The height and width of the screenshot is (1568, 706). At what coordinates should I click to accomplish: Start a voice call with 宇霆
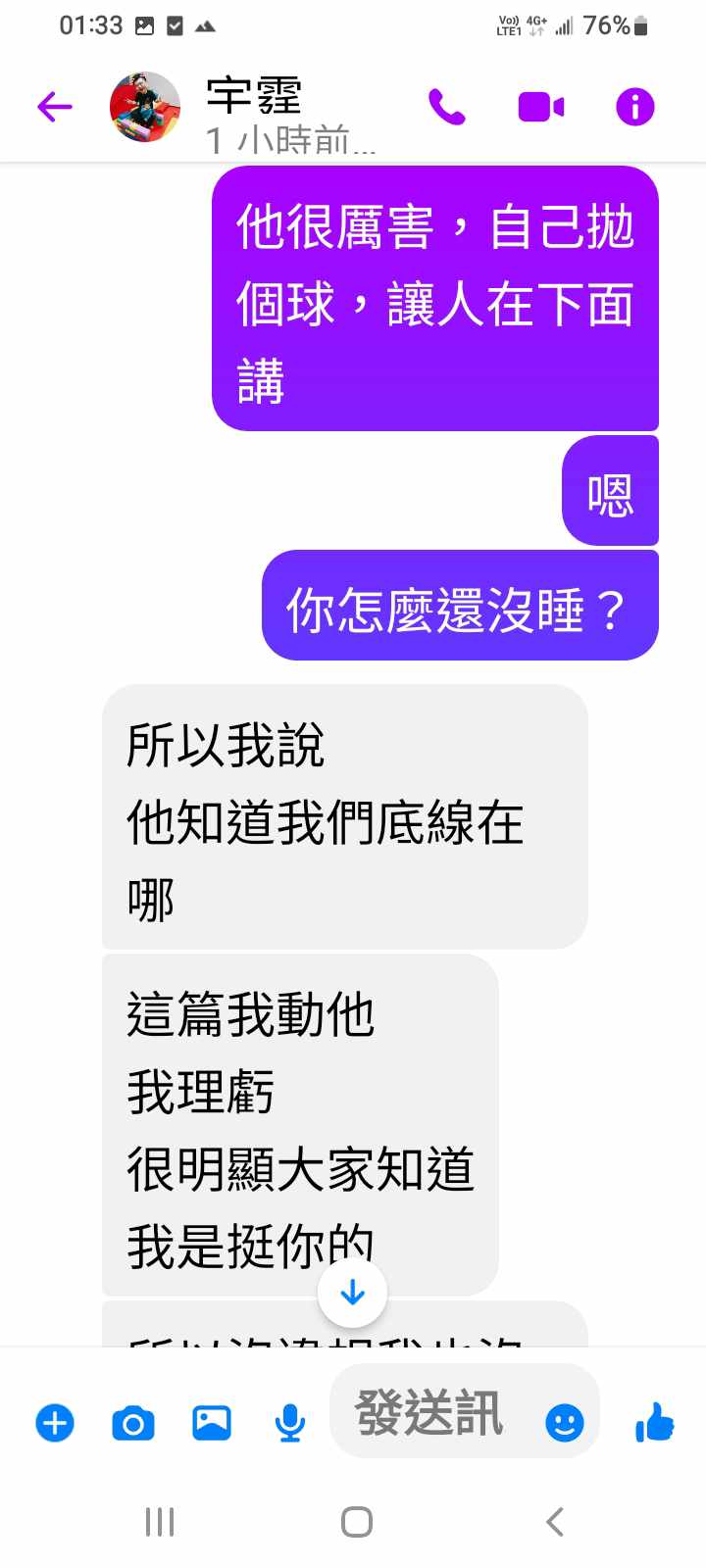[446, 107]
